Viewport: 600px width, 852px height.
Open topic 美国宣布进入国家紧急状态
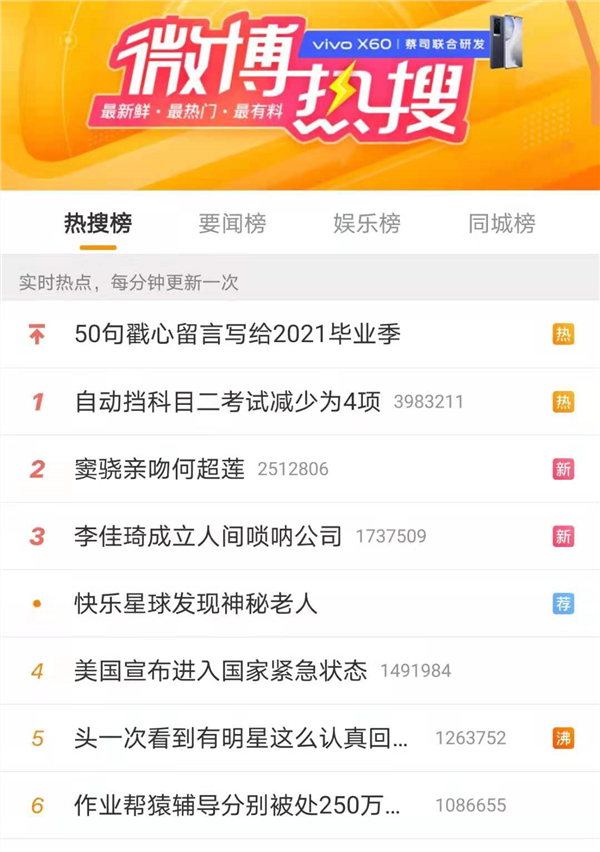click(221, 670)
